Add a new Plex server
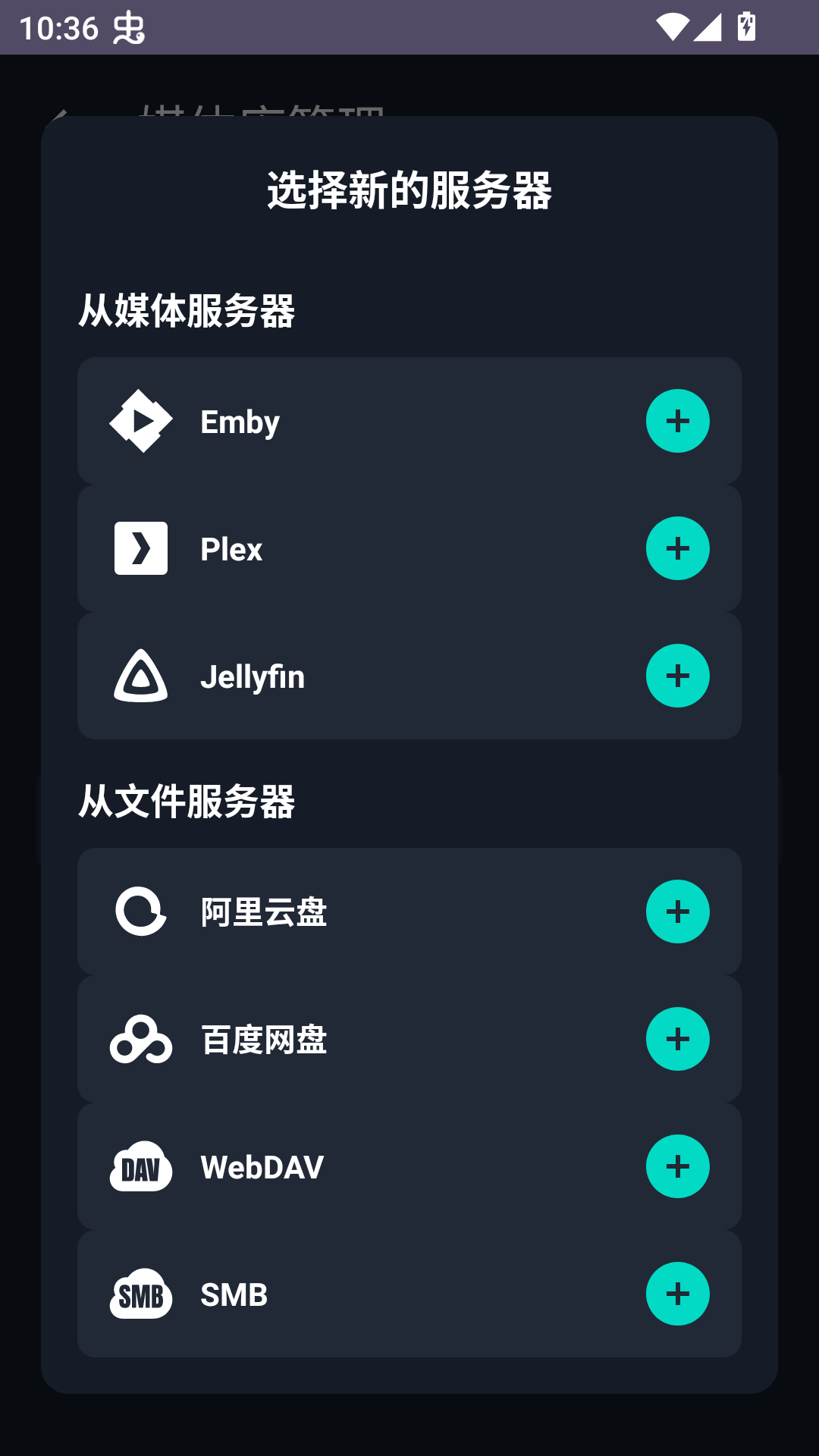819x1456 pixels. point(678,548)
